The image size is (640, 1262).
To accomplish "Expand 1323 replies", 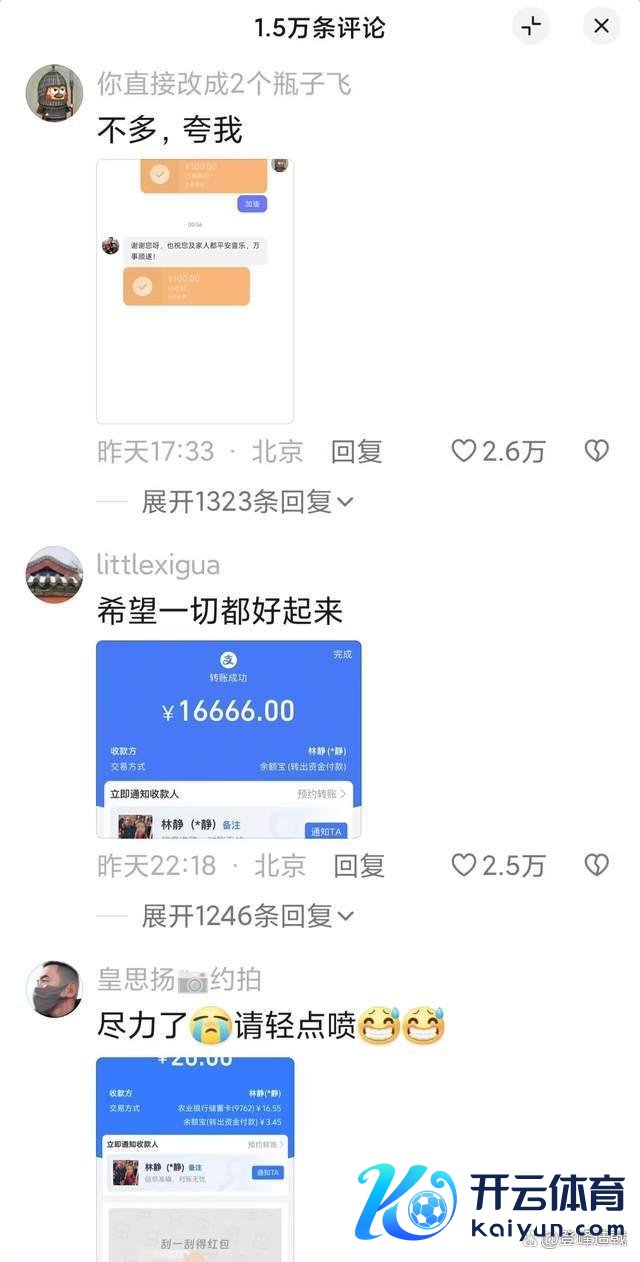I will point(247,501).
